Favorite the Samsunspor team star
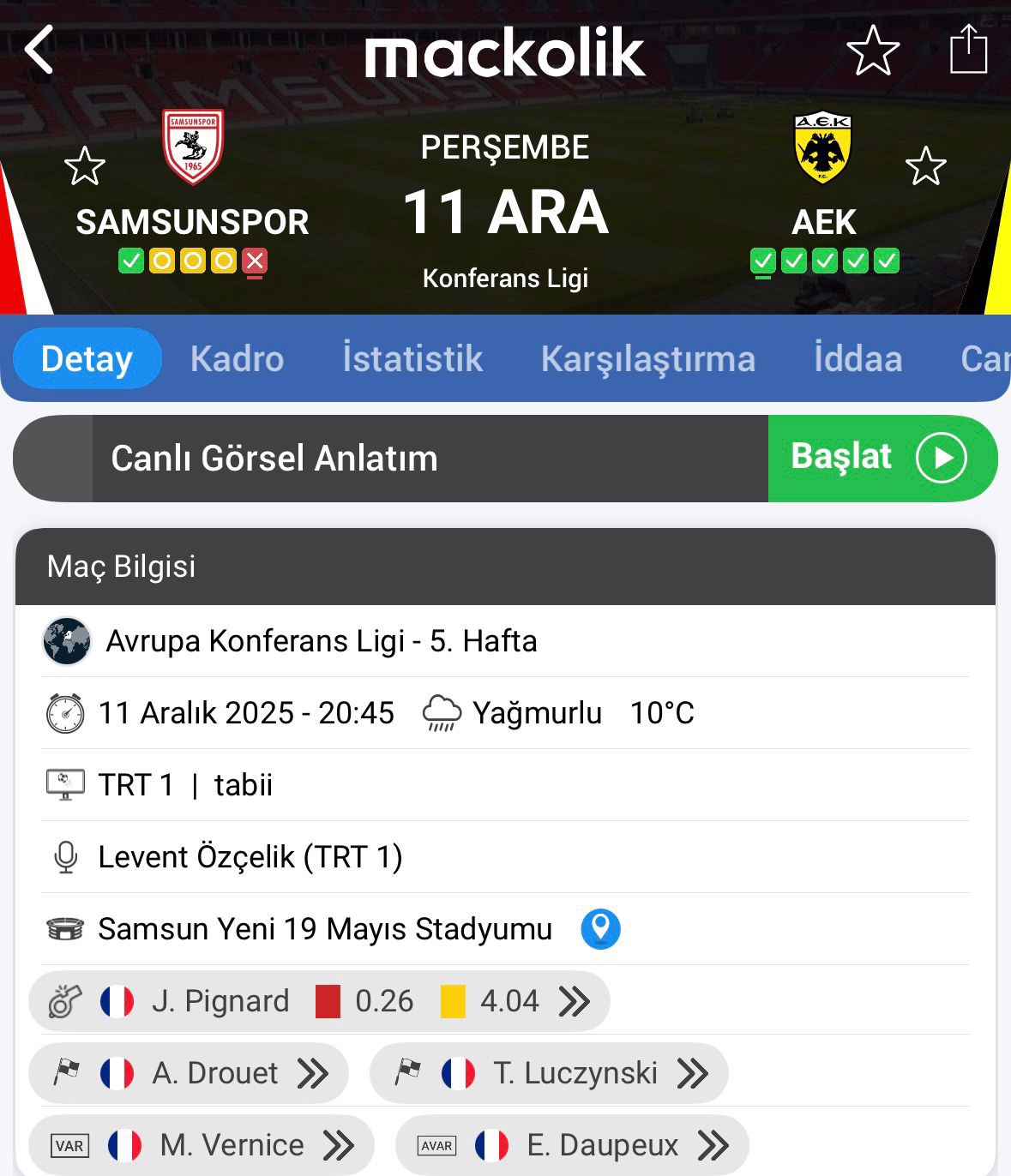This screenshot has height=1176, width=1011. pyautogui.click(x=85, y=166)
